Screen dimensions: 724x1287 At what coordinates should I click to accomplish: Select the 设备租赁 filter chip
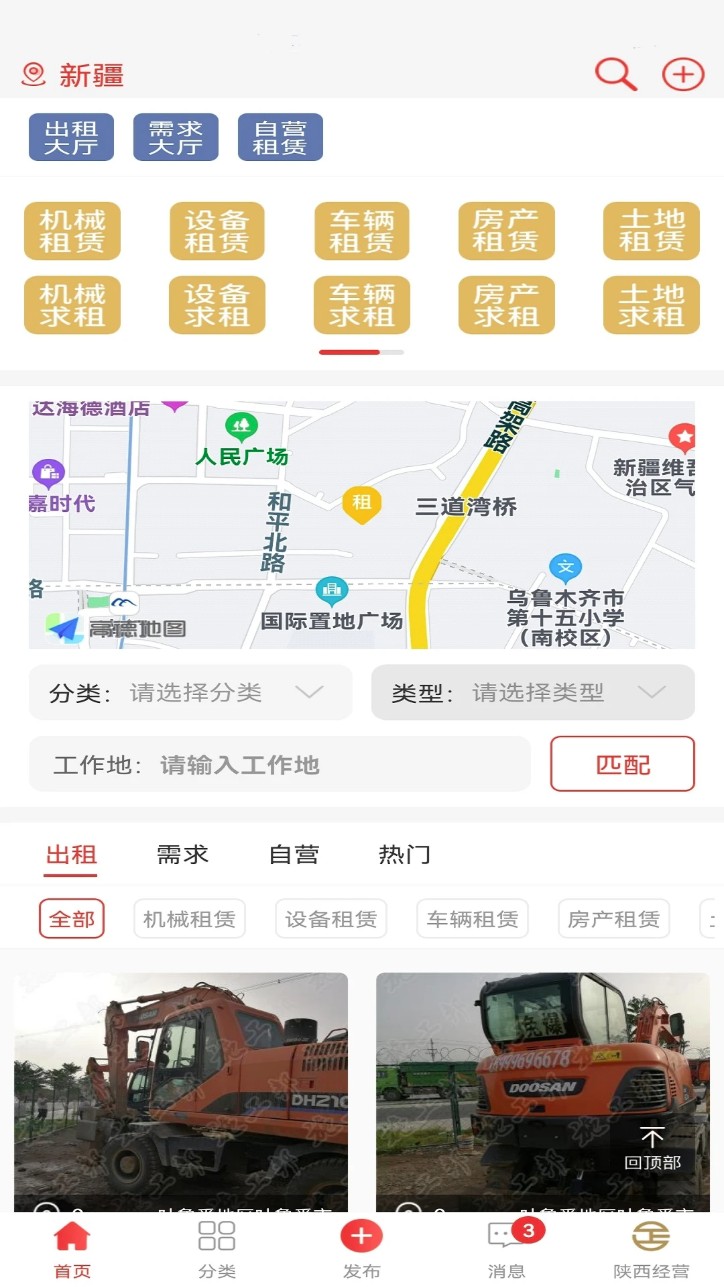pos(331,917)
